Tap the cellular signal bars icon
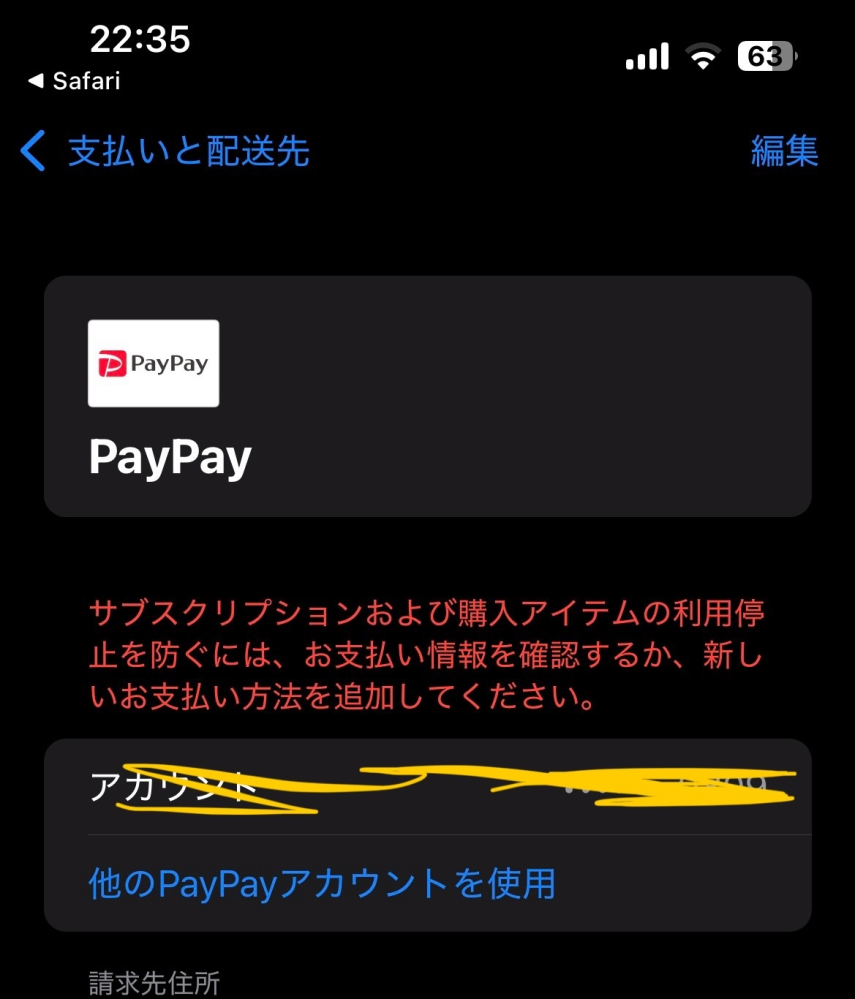This screenshot has width=855, height=999. click(x=646, y=57)
